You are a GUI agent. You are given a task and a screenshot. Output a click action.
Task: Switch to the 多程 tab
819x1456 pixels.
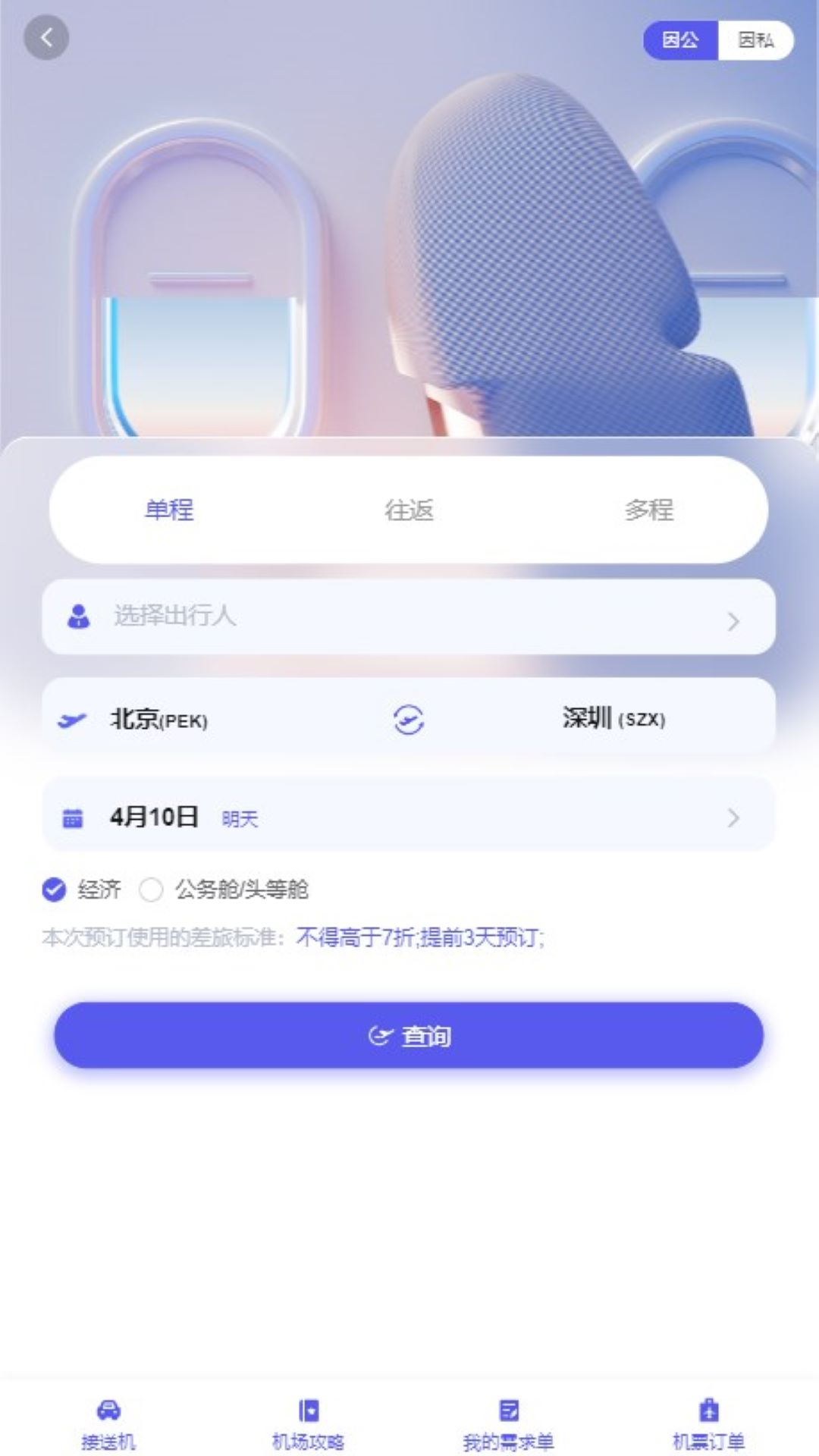click(x=648, y=511)
